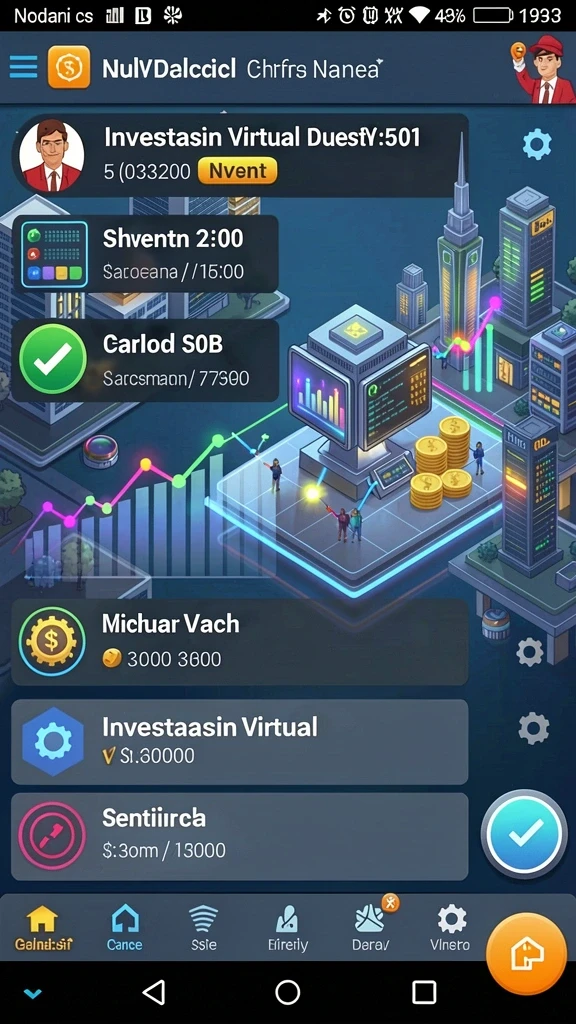Open gear icon beside Investaasin Virtual row
The image size is (576, 1024).
click(534, 728)
